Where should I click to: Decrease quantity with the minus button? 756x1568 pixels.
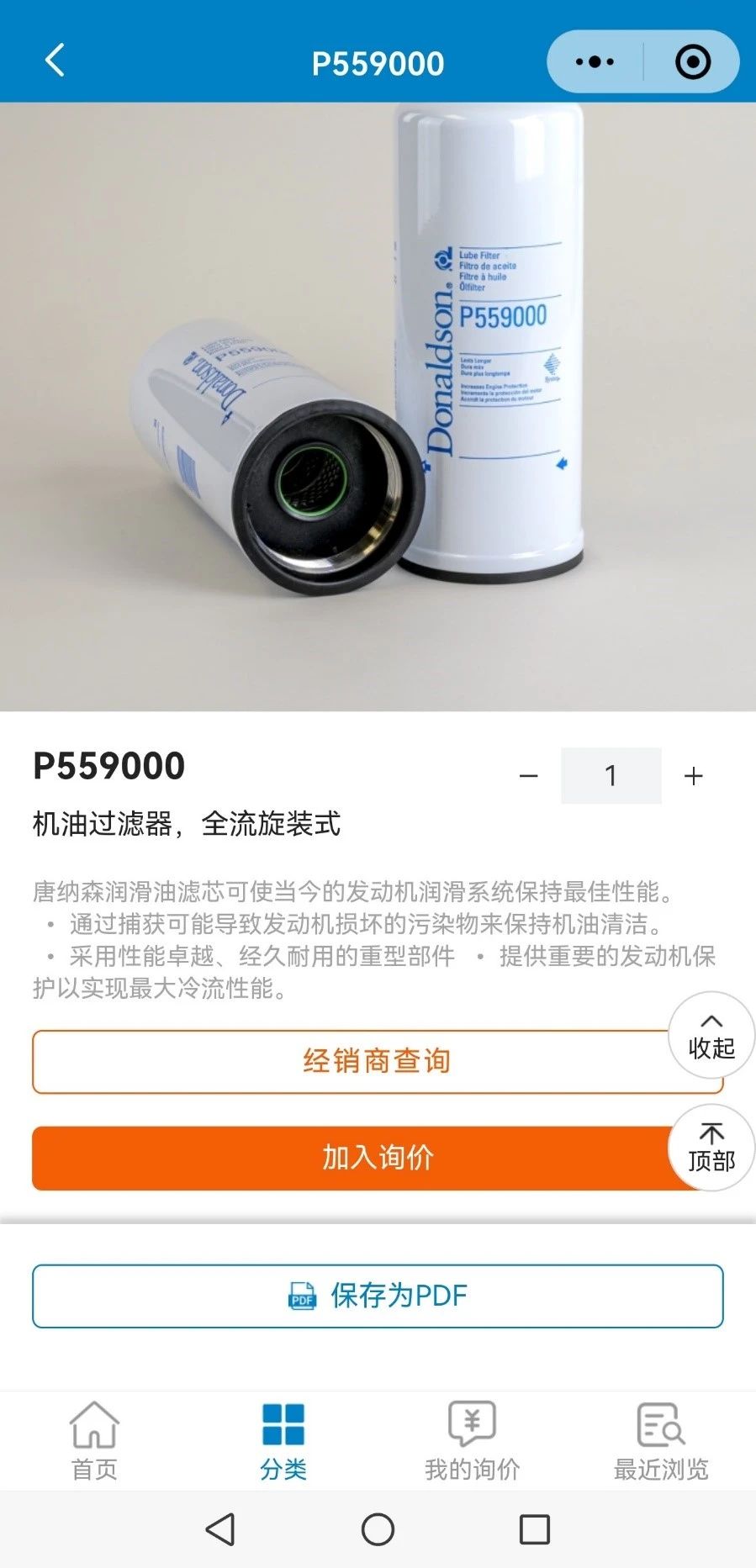pyautogui.click(x=529, y=776)
